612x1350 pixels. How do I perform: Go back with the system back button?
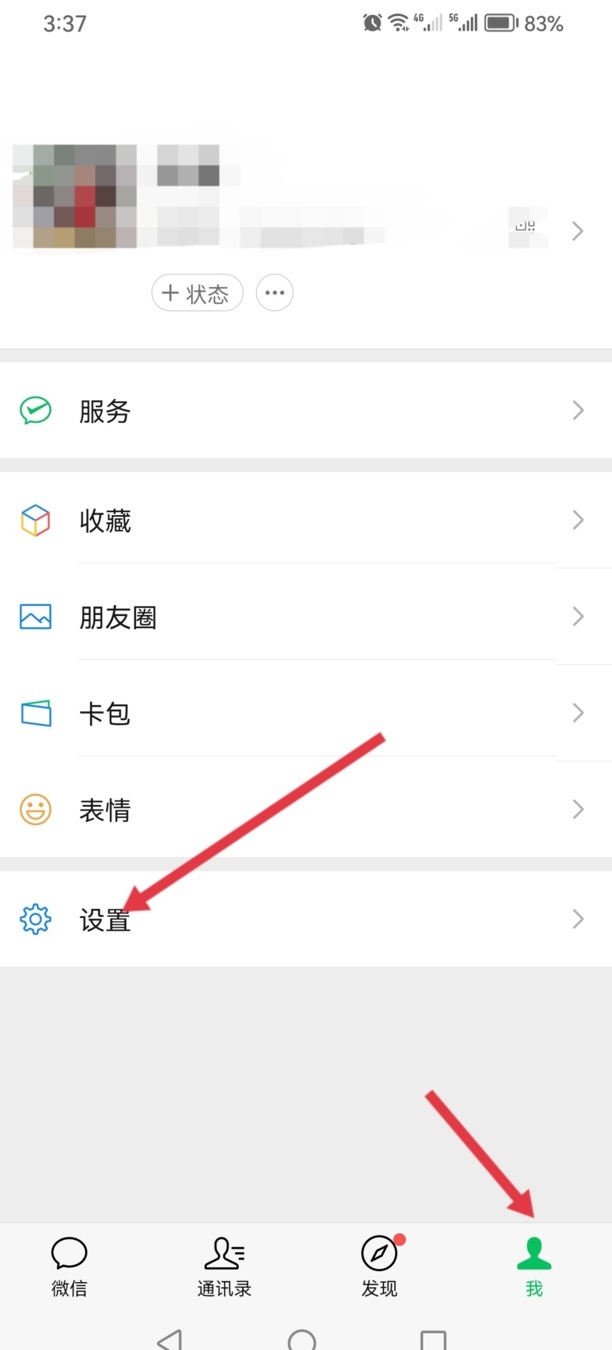click(170, 1340)
